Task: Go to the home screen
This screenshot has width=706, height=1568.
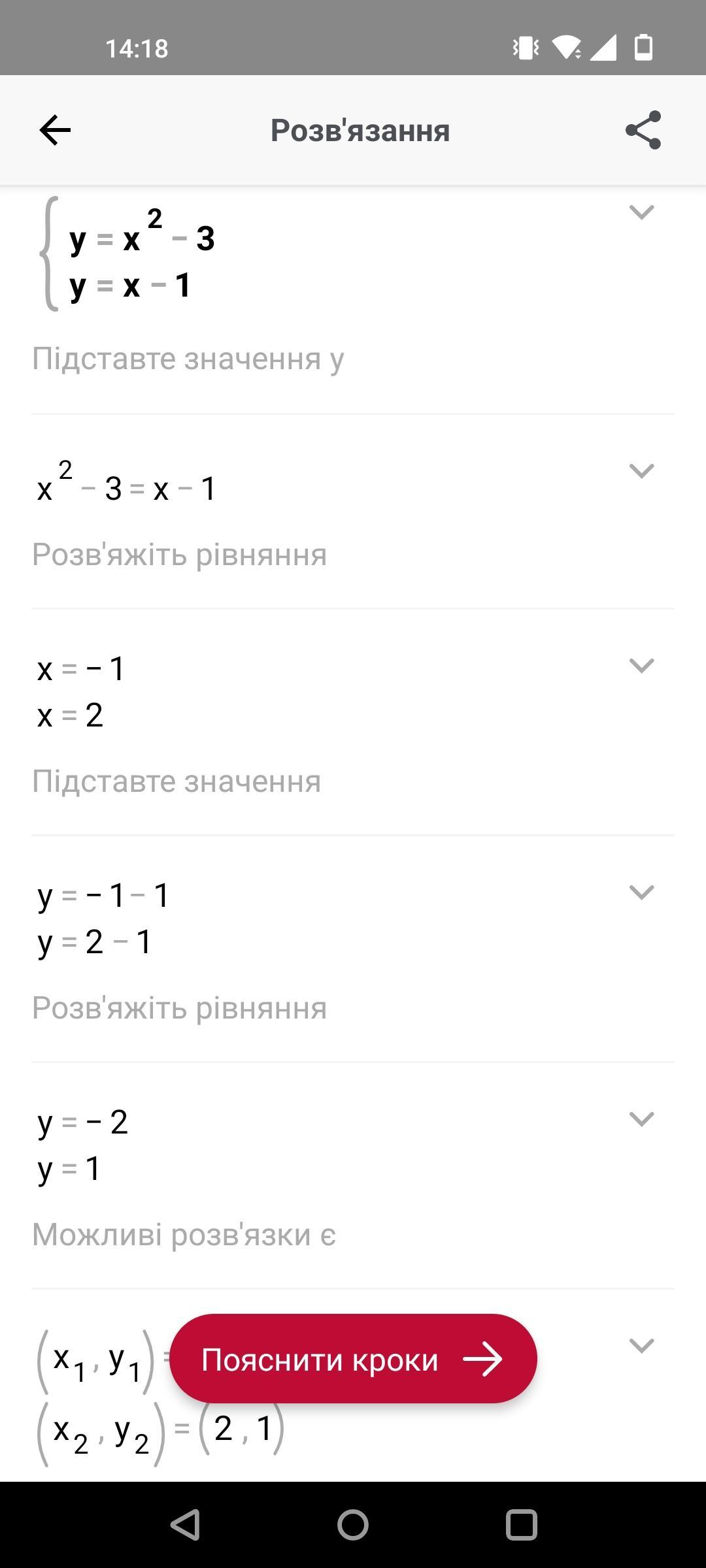Action: tap(353, 1525)
